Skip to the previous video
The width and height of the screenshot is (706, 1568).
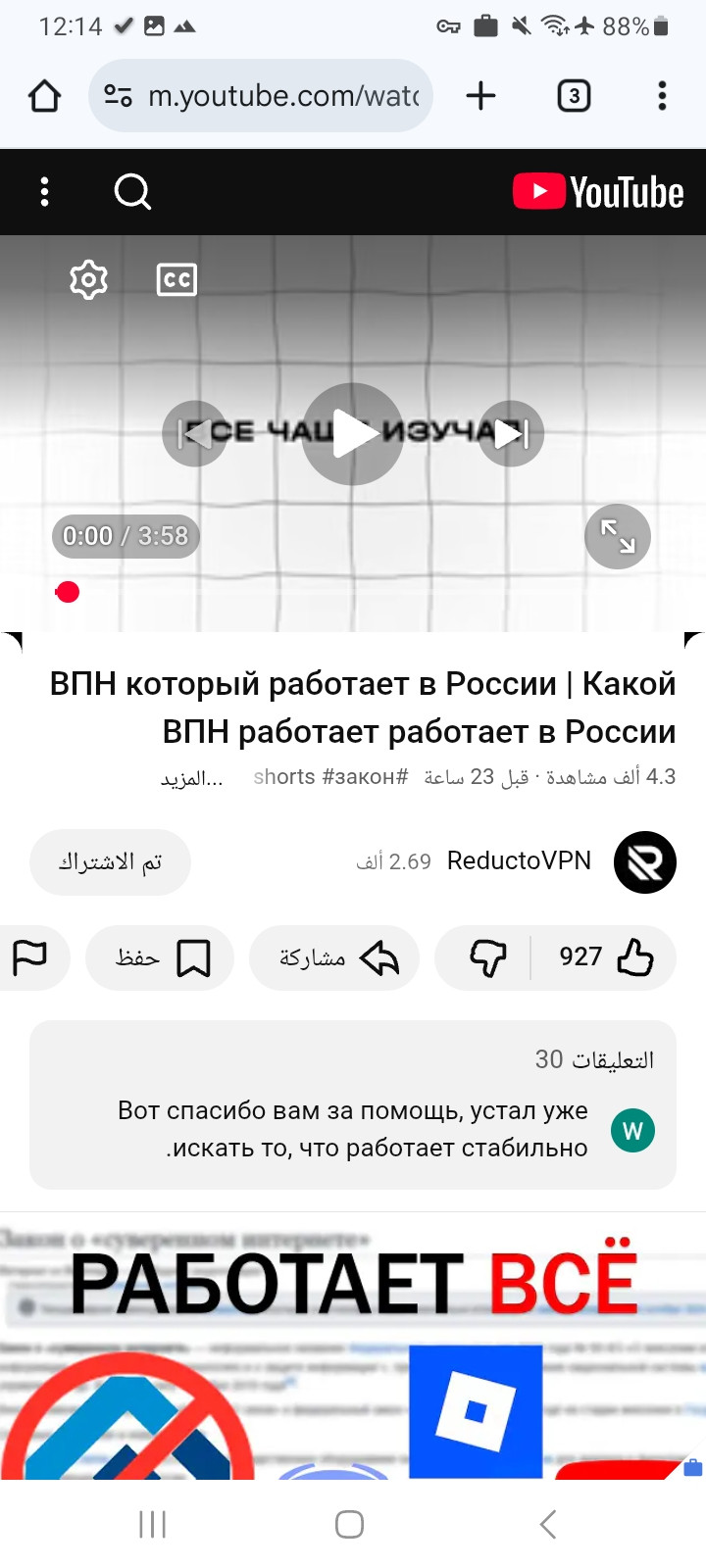(195, 434)
